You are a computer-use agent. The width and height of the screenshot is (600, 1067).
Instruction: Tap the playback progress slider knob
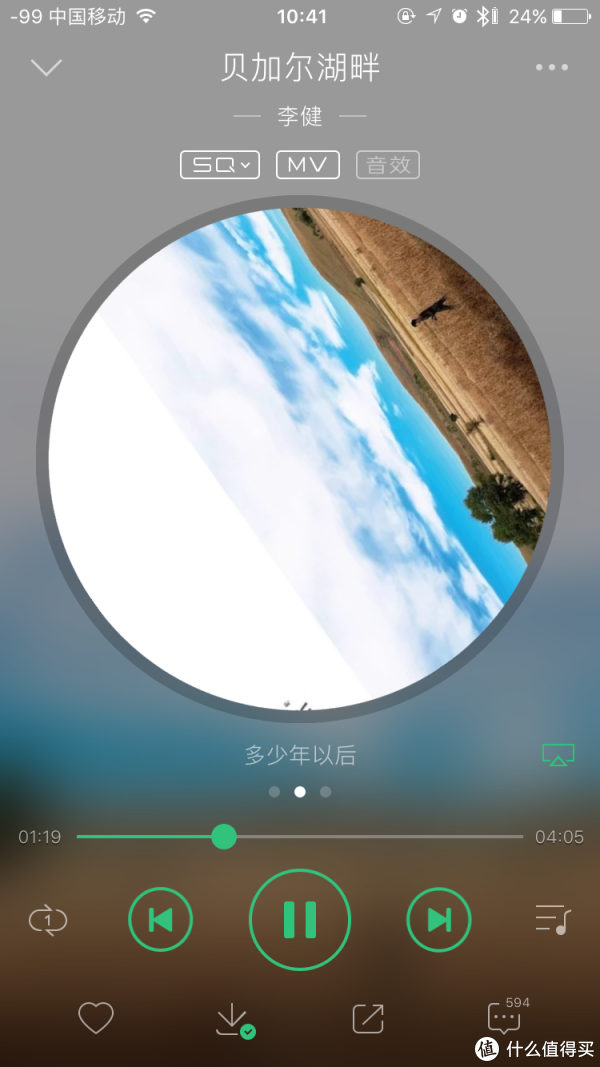[224, 837]
